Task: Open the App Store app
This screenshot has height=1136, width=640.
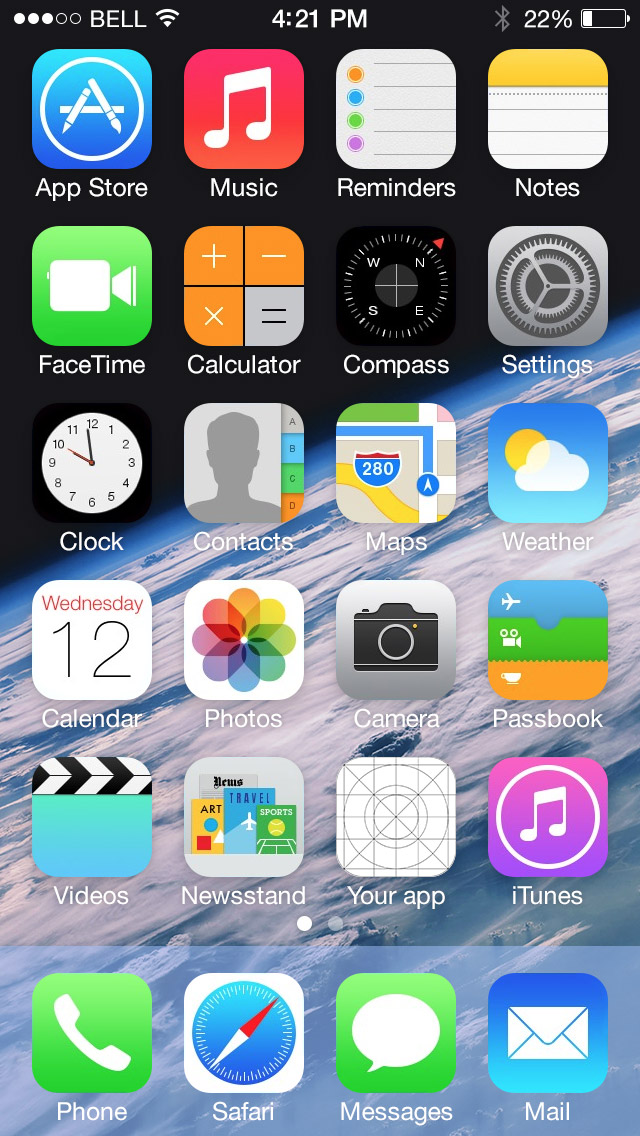Action: pos(92,109)
